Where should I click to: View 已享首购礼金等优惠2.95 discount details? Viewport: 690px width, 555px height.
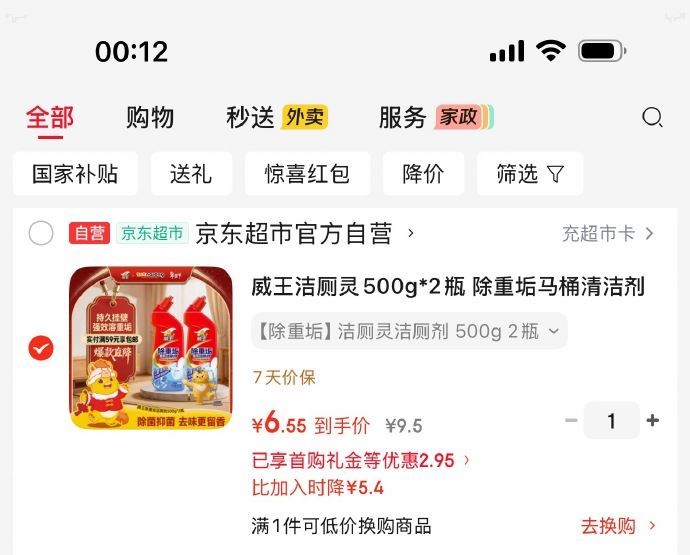(x=361, y=460)
